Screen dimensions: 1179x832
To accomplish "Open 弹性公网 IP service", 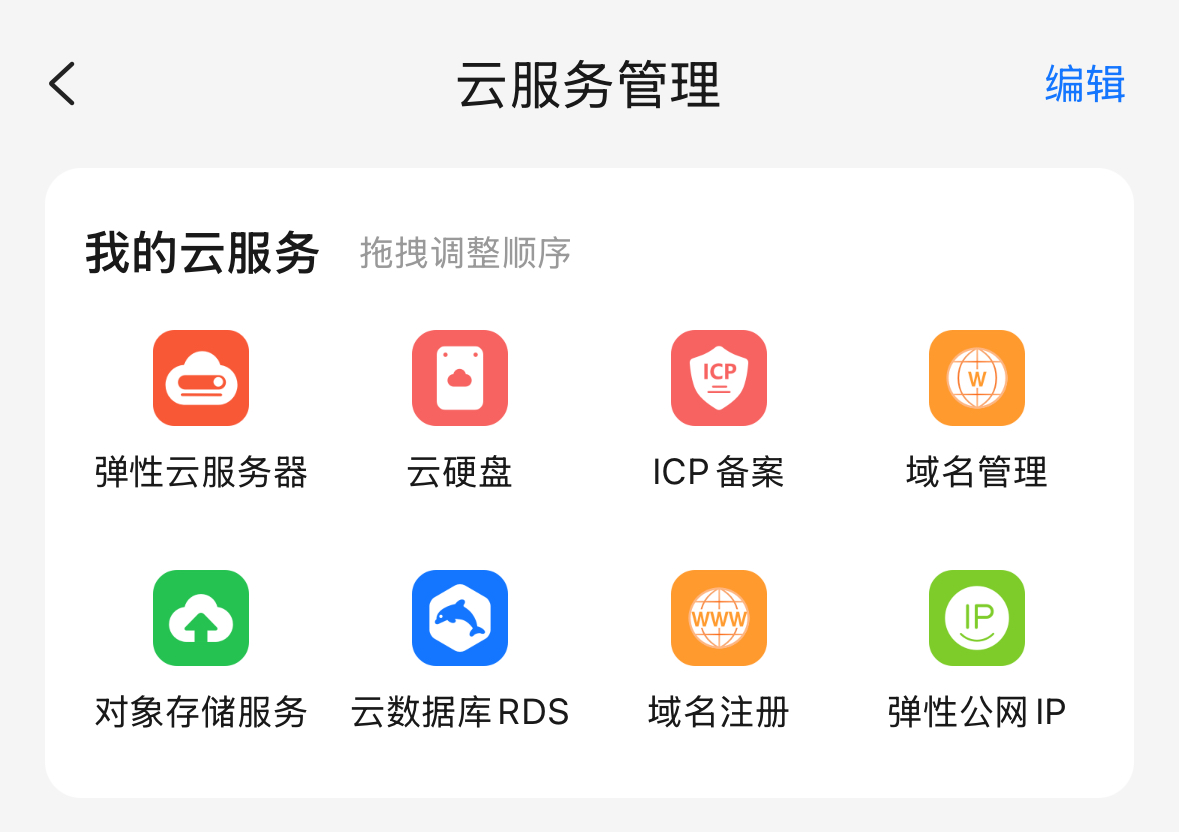I will pyautogui.click(x=976, y=618).
